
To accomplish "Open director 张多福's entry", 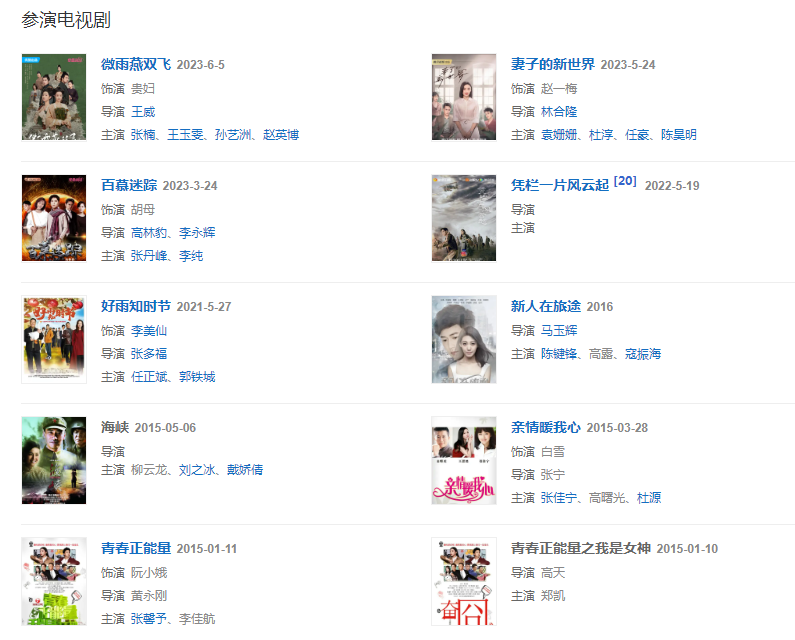I will point(149,353).
